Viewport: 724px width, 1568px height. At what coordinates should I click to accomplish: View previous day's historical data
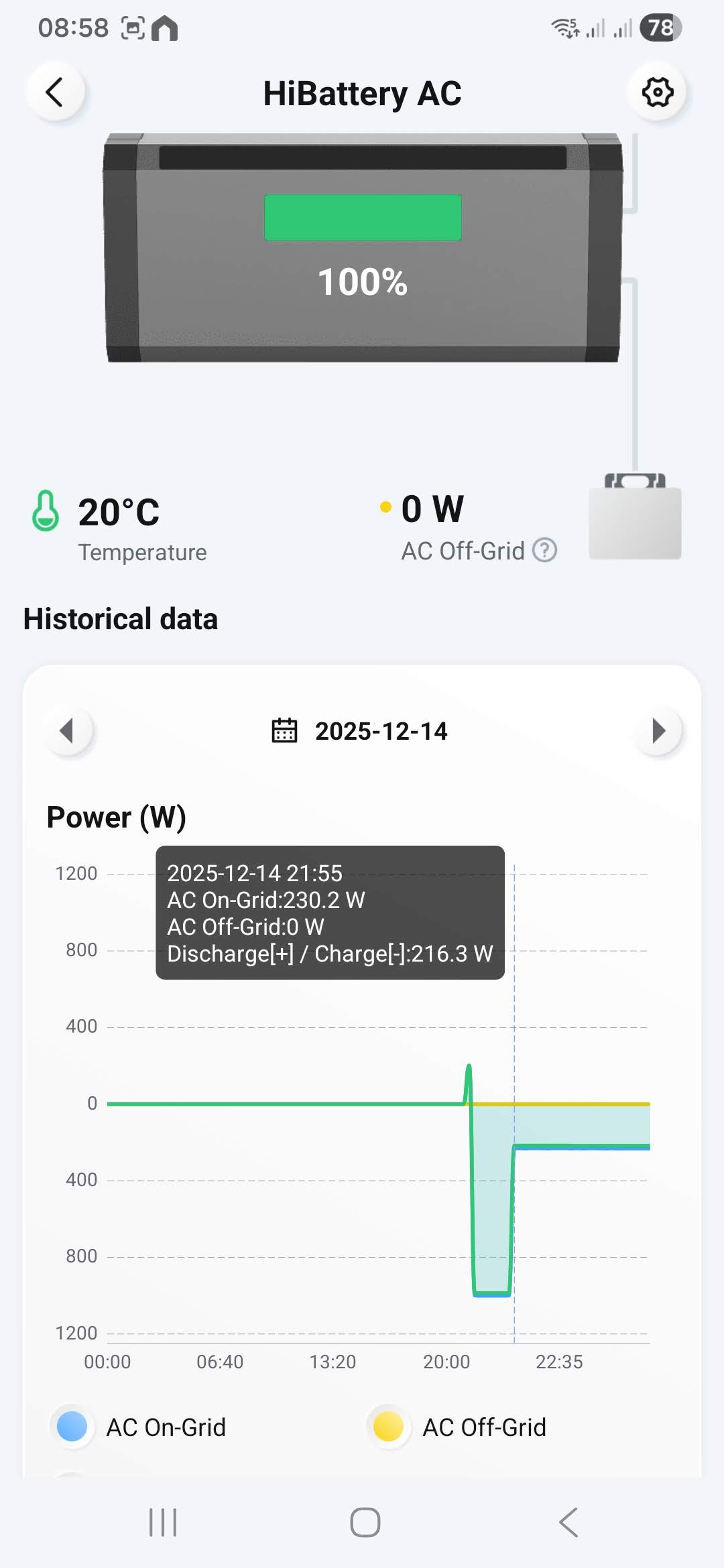pos(67,730)
